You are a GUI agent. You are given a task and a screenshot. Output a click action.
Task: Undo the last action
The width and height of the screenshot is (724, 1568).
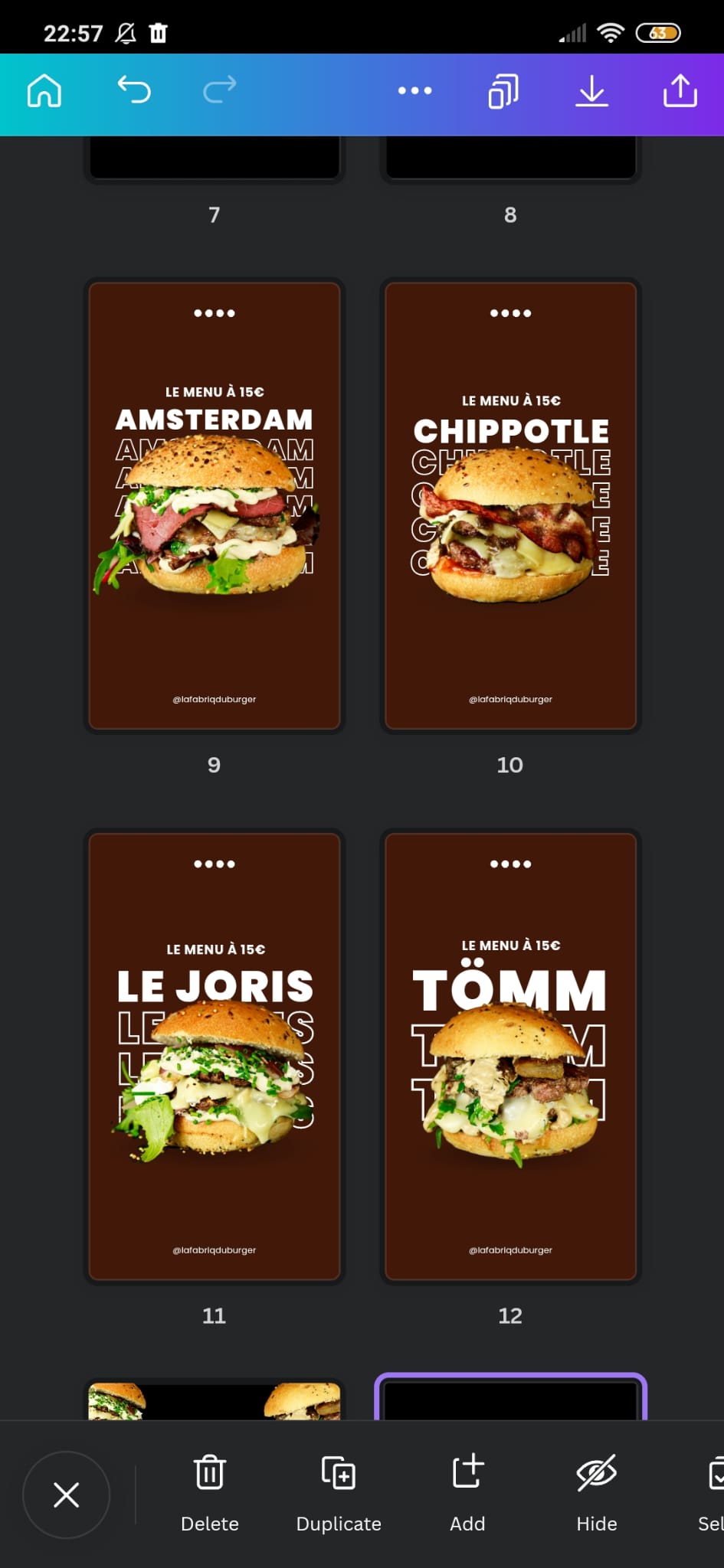[x=134, y=91]
